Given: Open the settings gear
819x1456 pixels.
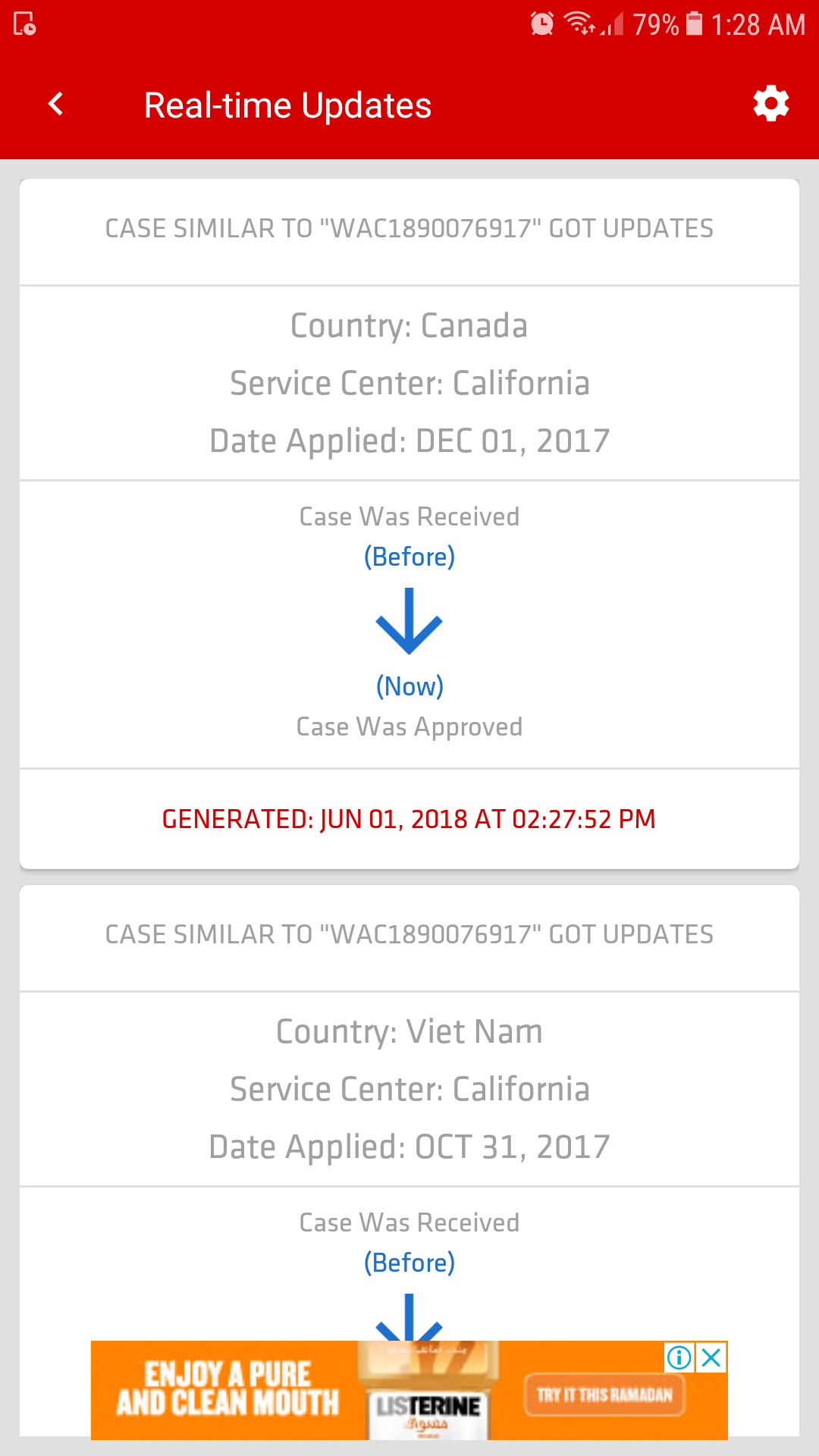Looking at the screenshot, I should click(771, 104).
